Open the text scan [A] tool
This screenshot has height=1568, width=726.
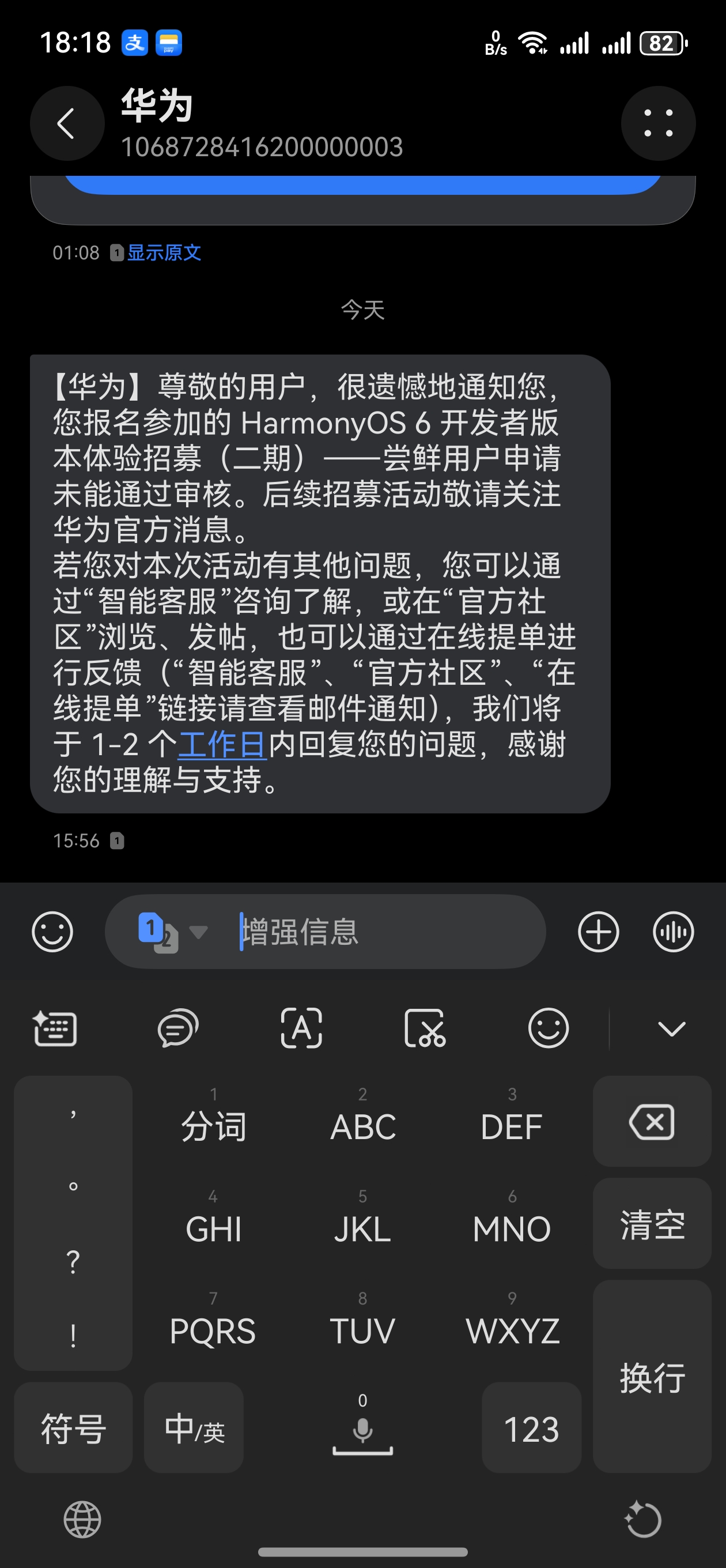(301, 1028)
